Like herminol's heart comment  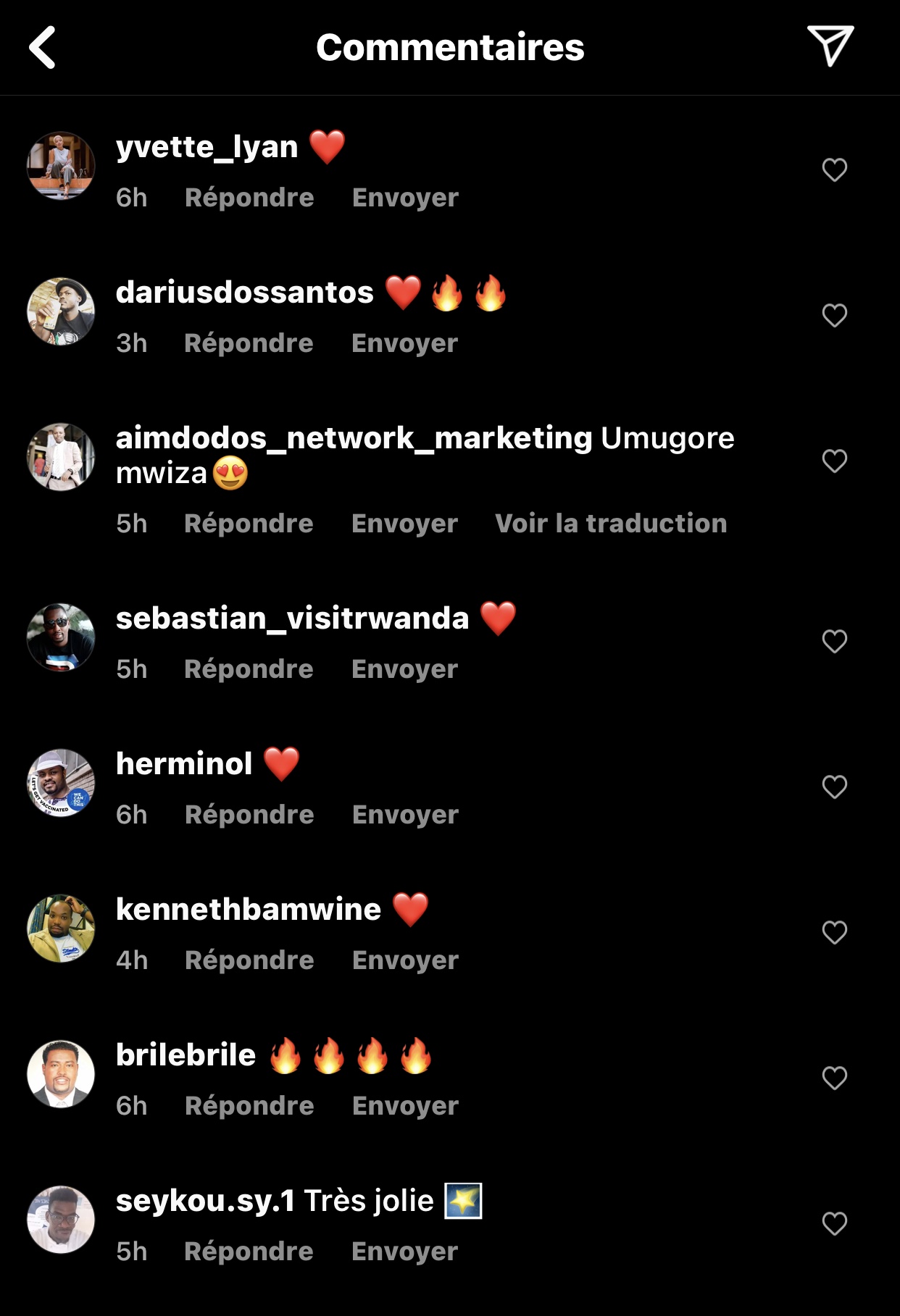pos(834,787)
